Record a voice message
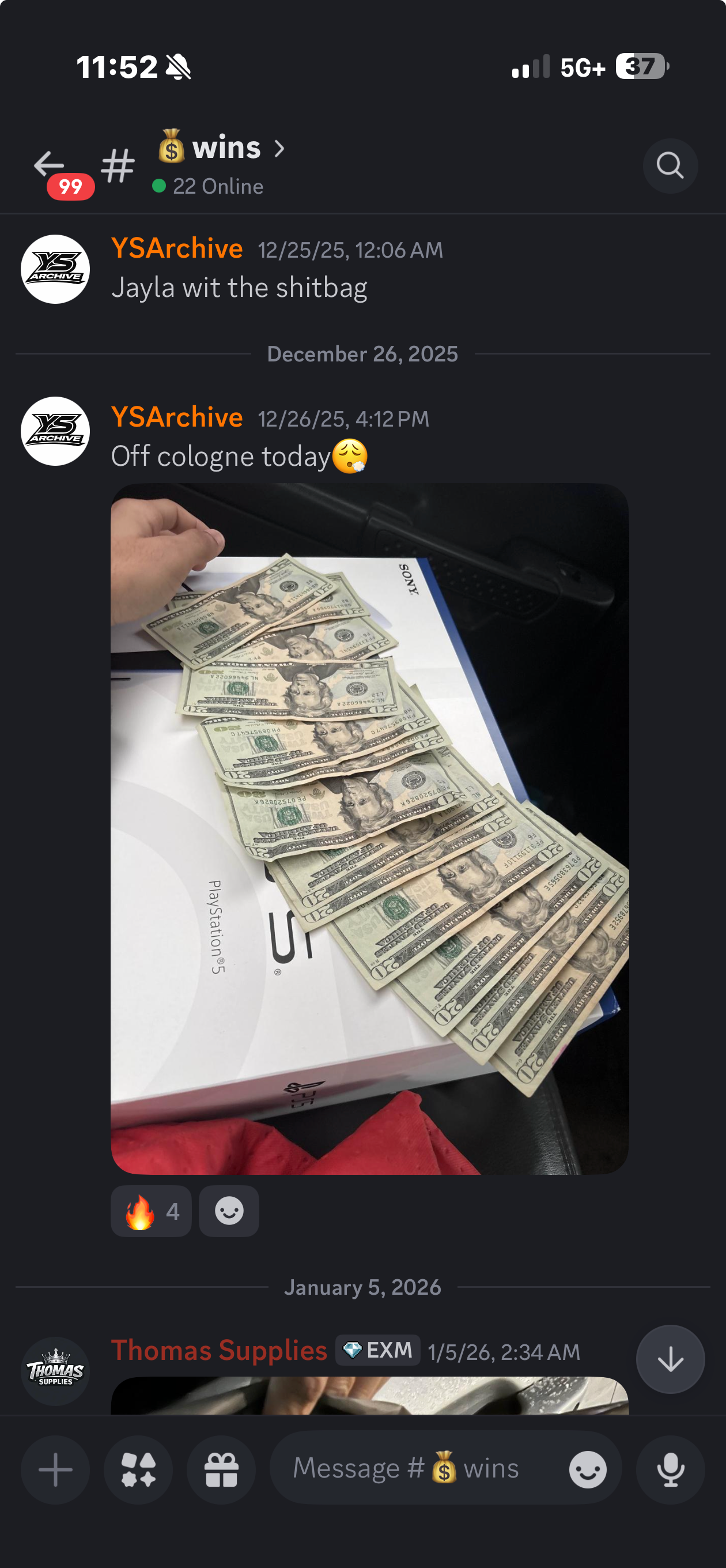Screen dimensions: 726x1568 (670, 1470)
